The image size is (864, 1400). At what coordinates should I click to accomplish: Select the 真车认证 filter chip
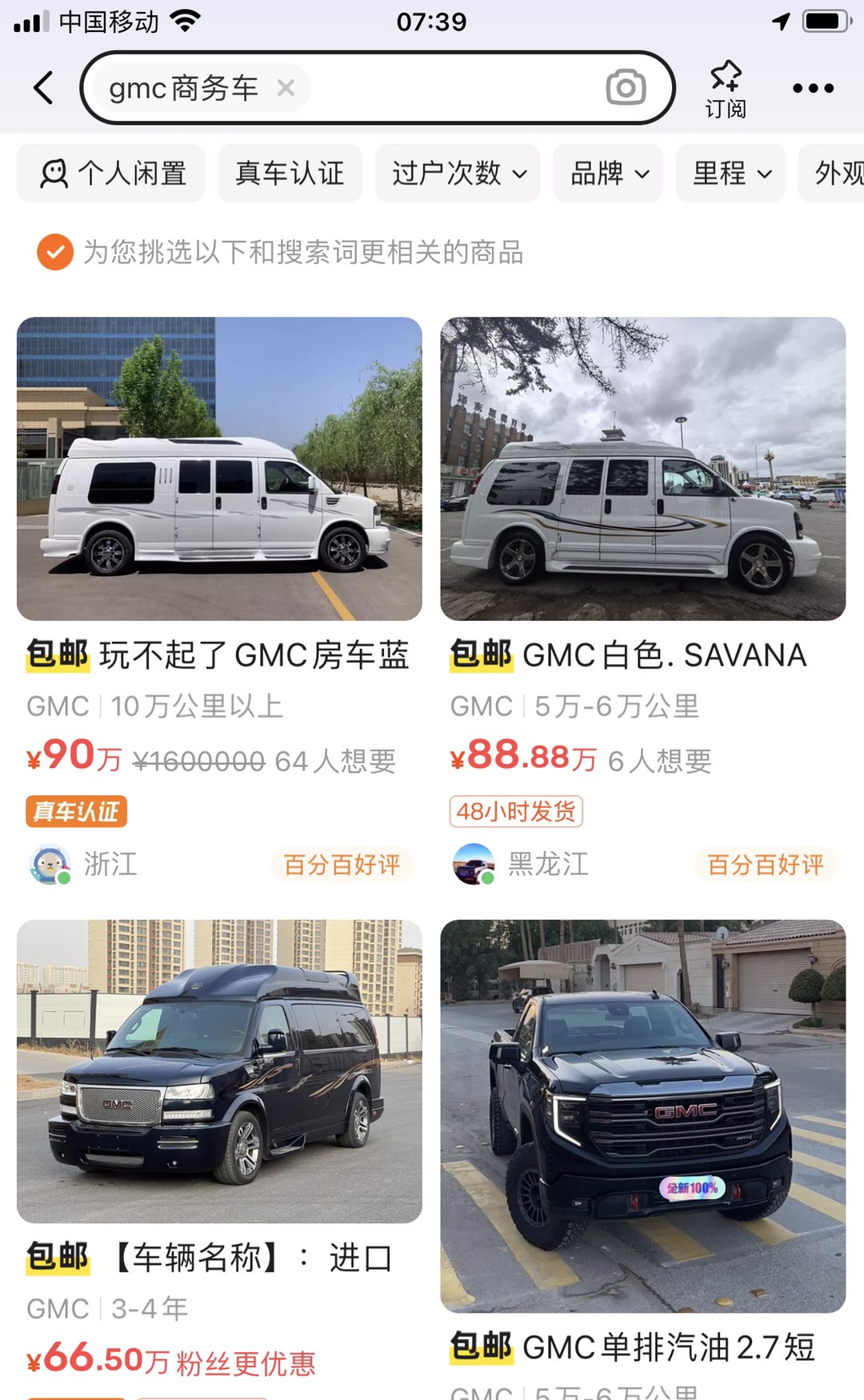click(x=290, y=173)
